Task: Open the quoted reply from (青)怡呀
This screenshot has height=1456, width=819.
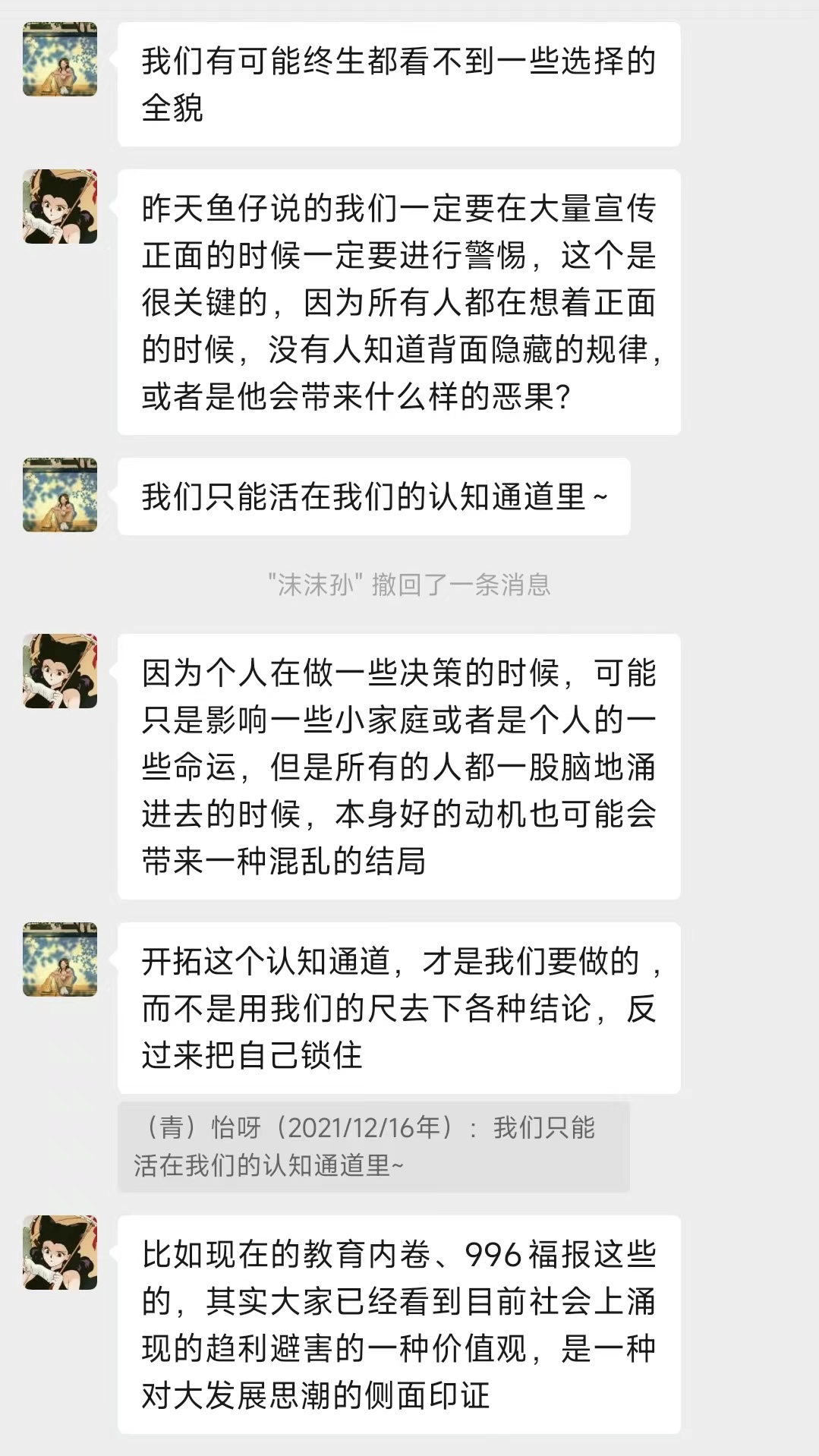Action: tap(373, 1146)
